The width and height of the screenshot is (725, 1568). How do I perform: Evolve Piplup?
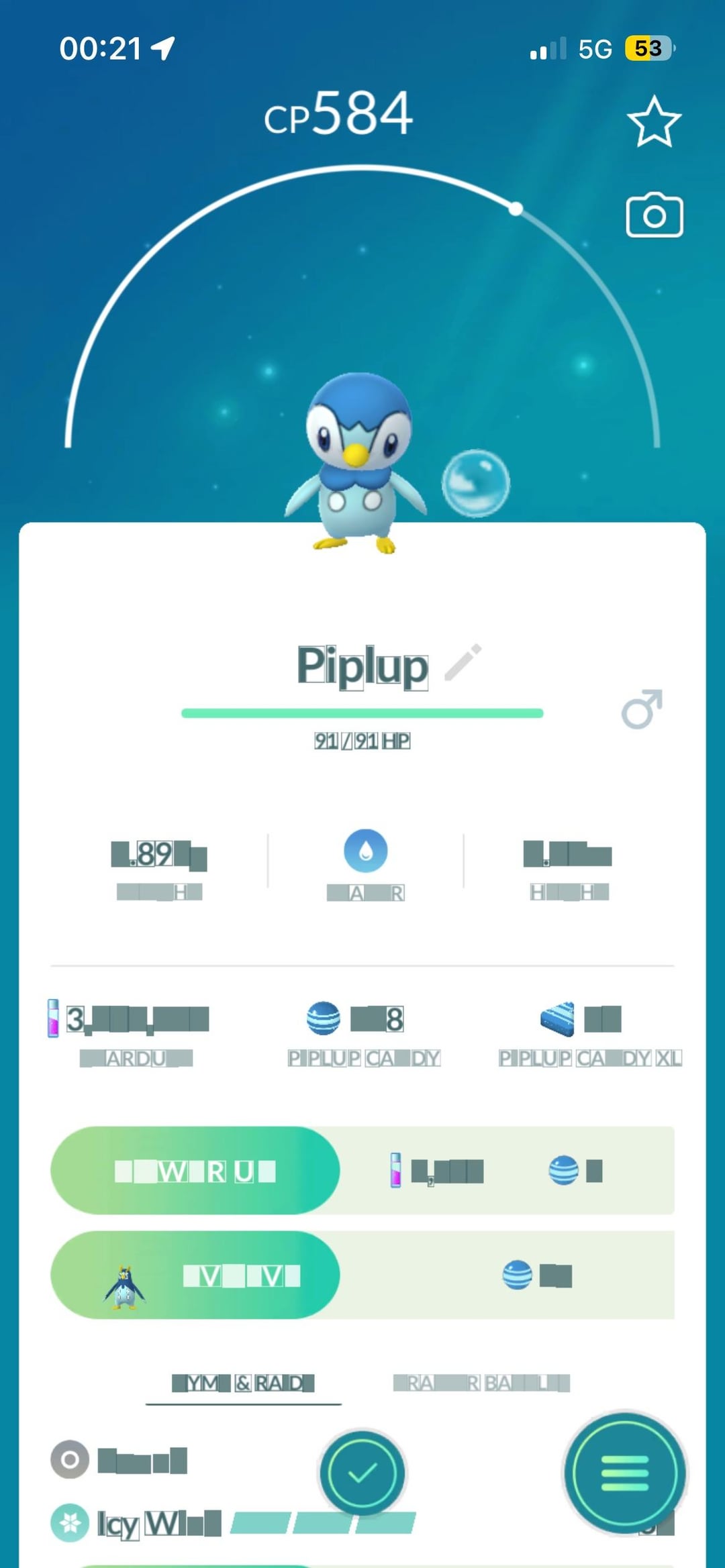(x=195, y=1275)
